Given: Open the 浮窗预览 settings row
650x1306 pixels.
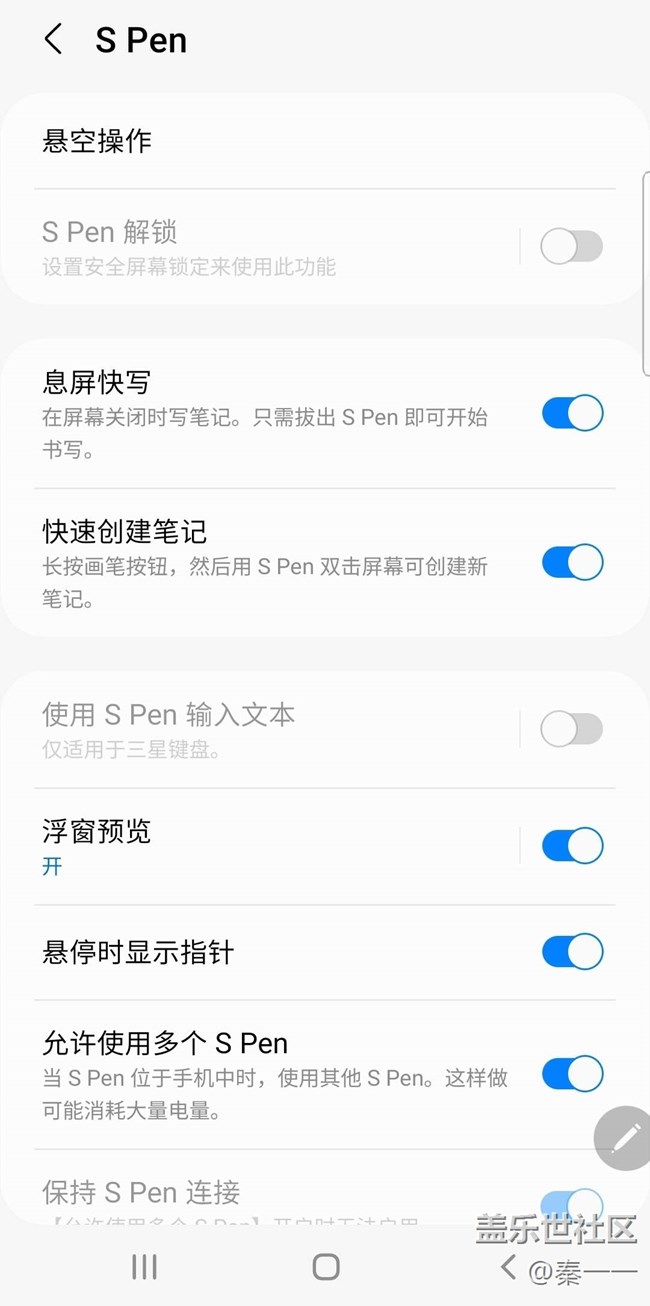Looking at the screenshot, I should click(270, 846).
